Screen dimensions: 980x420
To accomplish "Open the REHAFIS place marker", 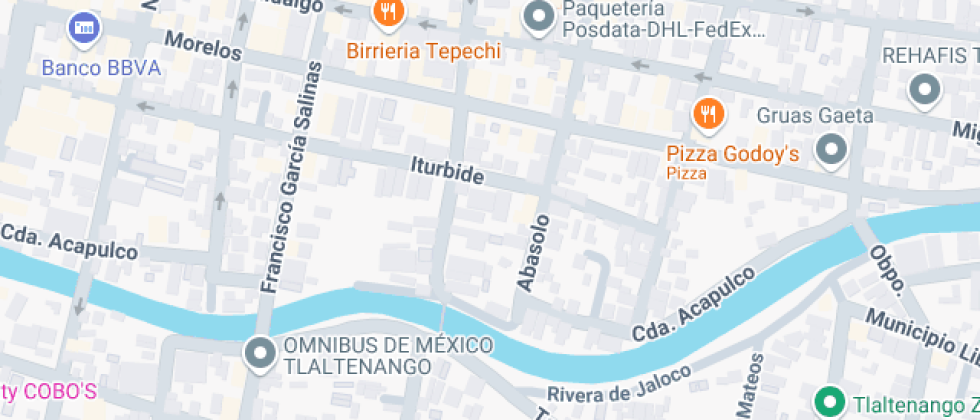I will 924,93.
